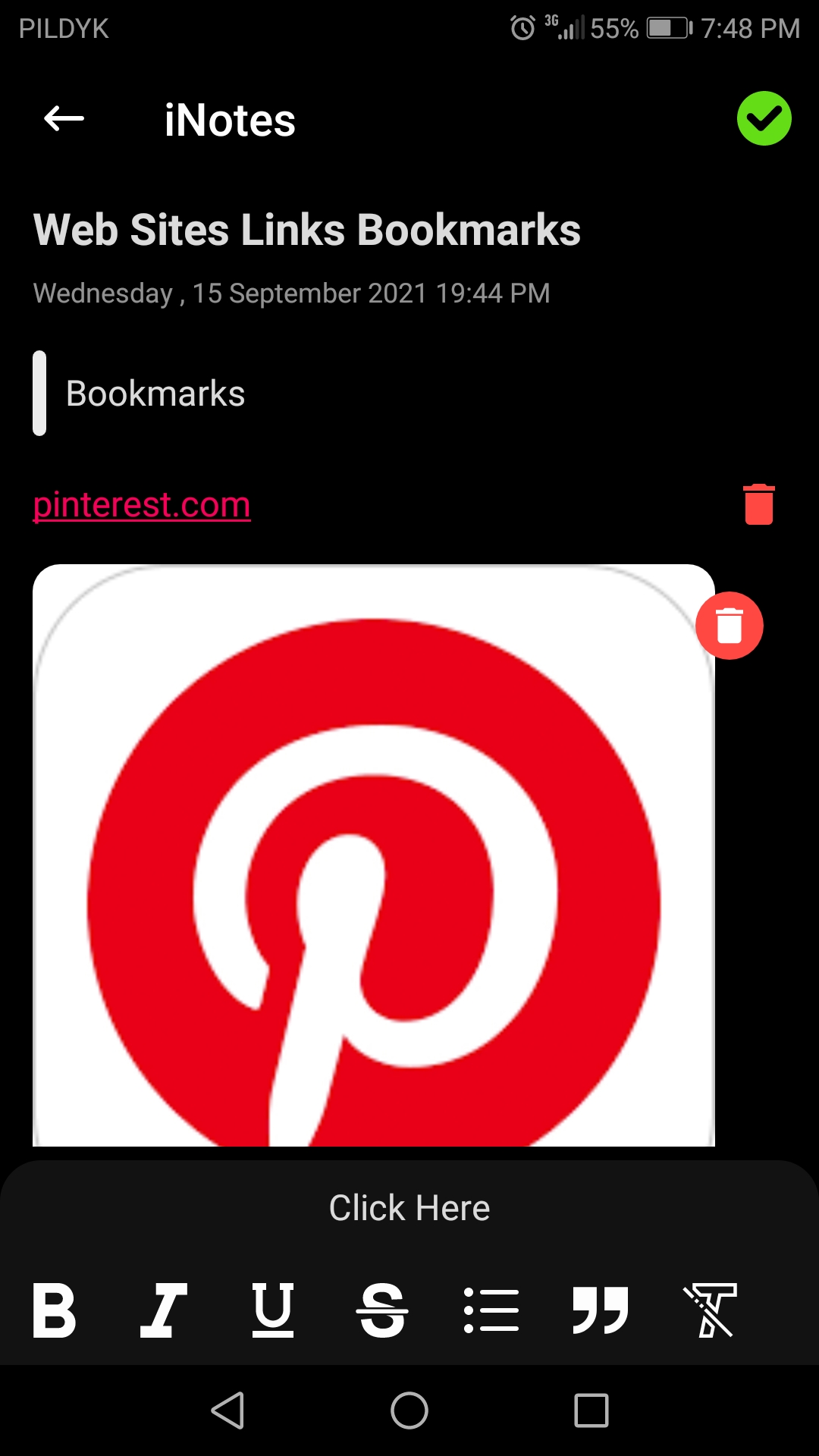Apply bold formatting

point(55,1310)
